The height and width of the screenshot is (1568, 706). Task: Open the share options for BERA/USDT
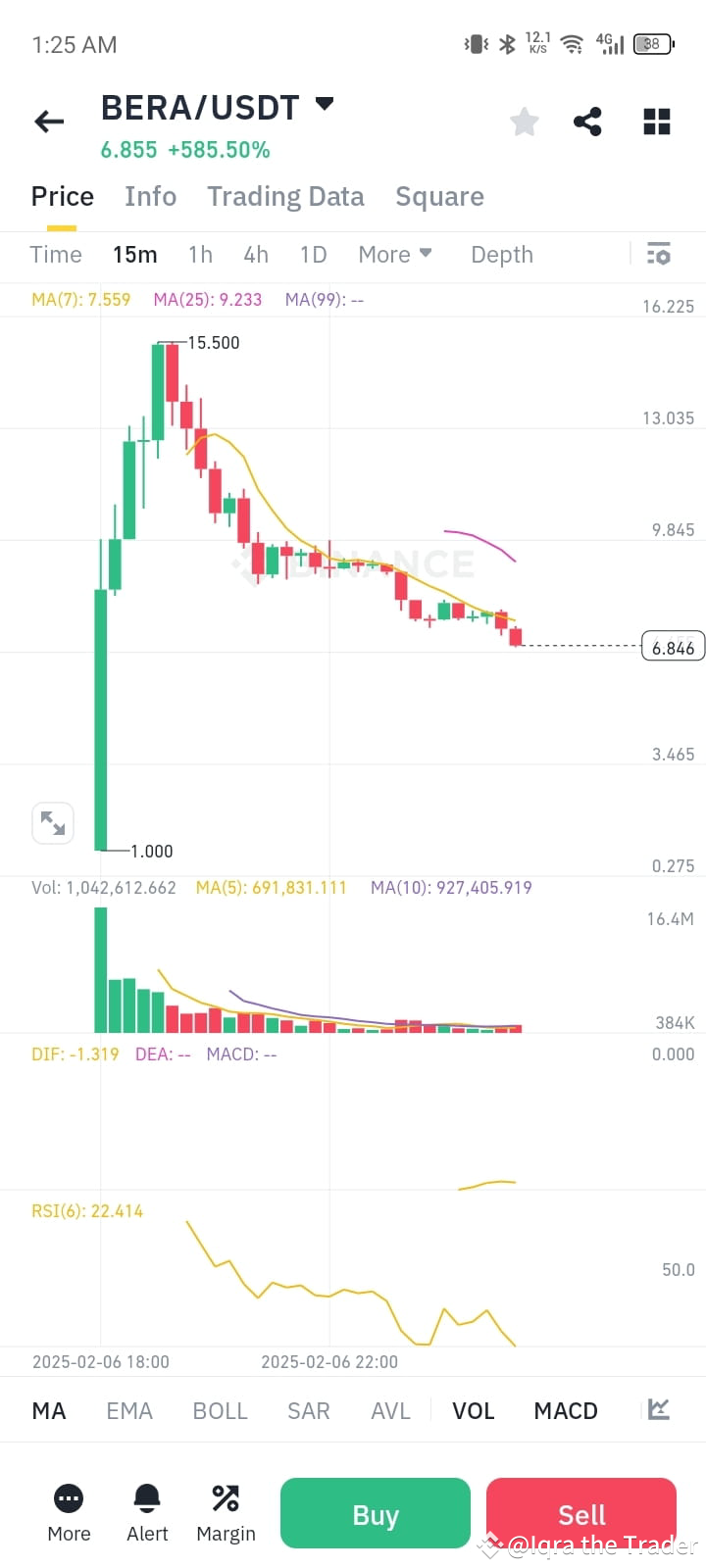588,121
